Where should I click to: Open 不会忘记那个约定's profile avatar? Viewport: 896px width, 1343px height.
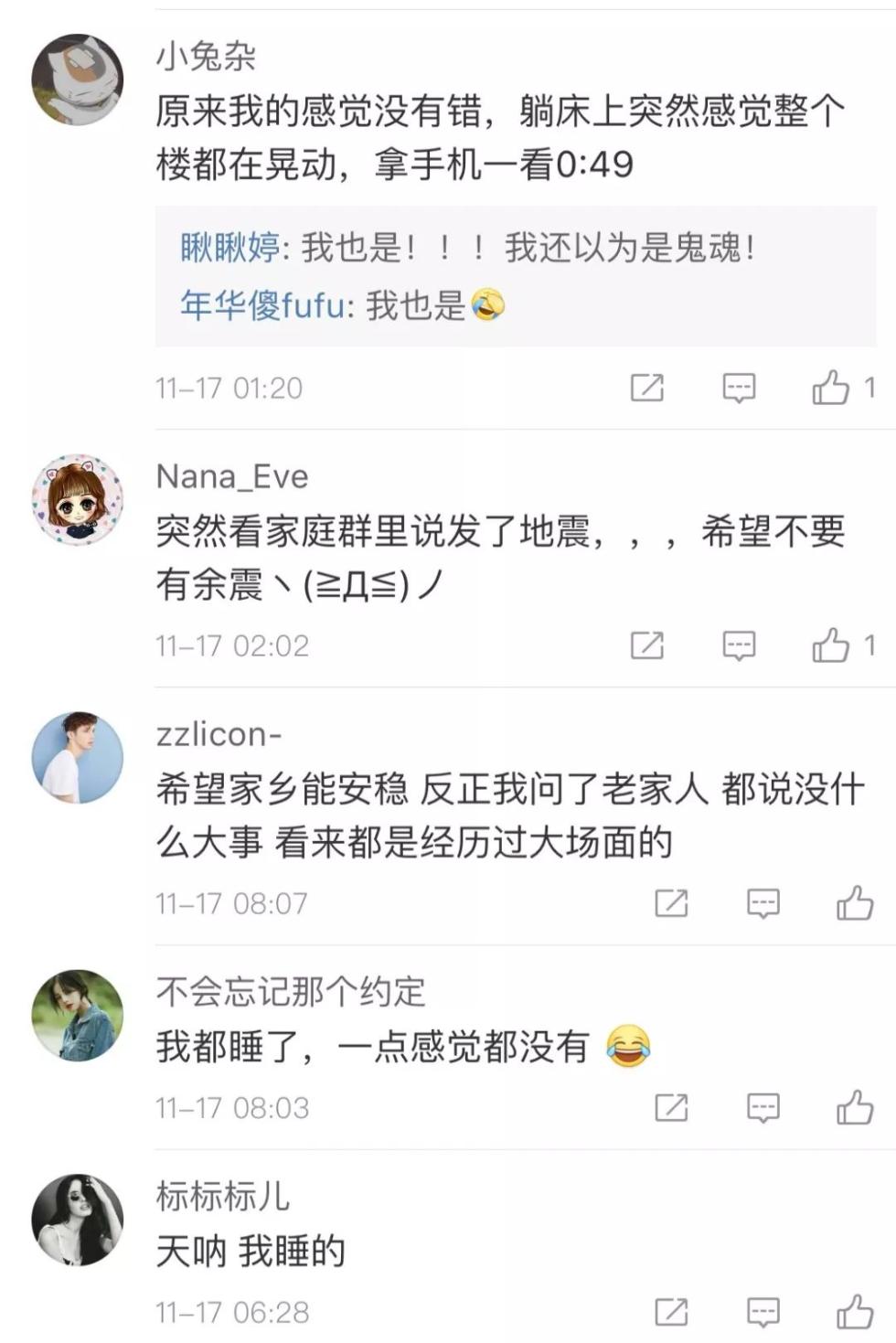tap(77, 1015)
